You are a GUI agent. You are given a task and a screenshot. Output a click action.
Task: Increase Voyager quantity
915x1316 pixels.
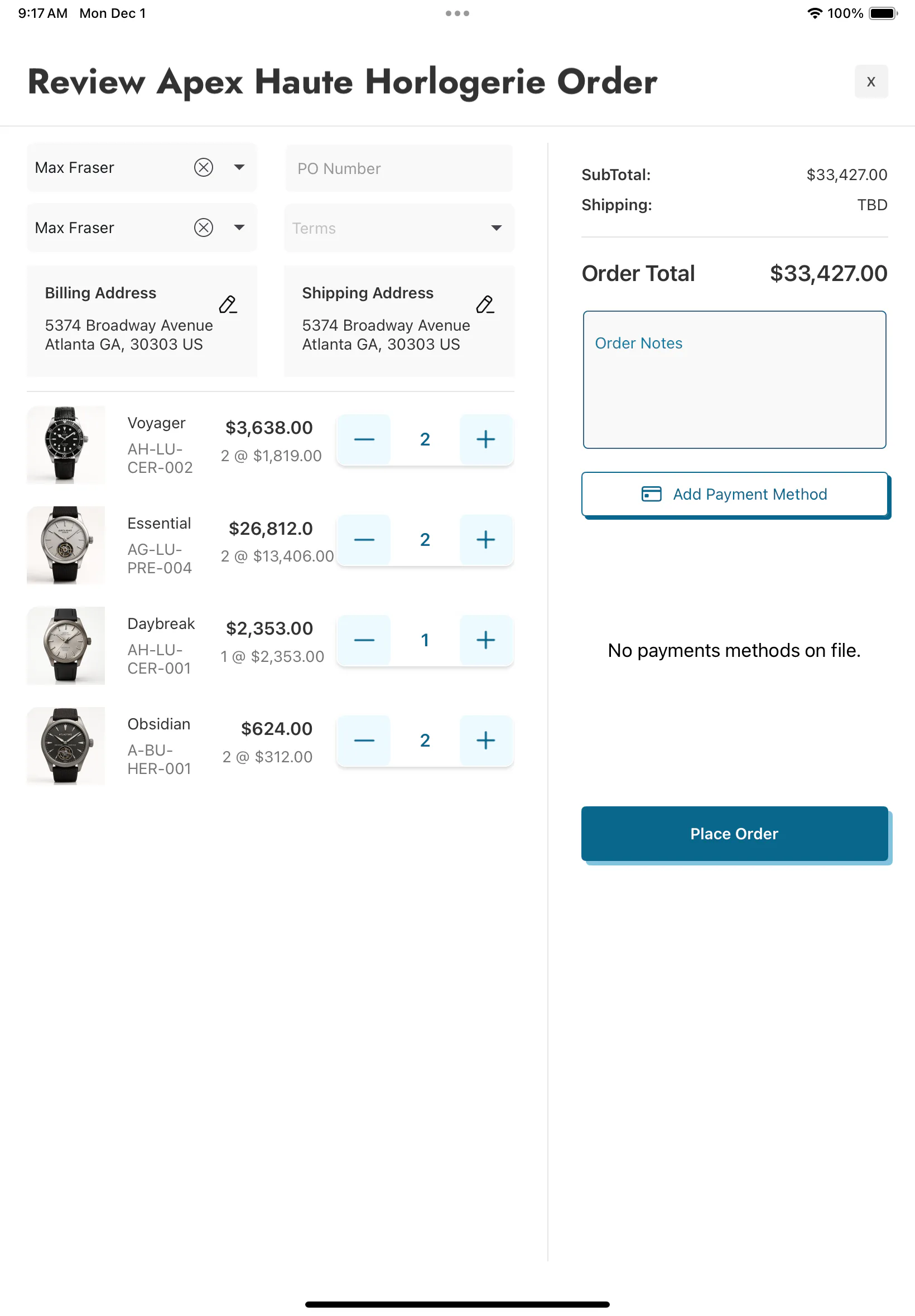coord(485,439)
